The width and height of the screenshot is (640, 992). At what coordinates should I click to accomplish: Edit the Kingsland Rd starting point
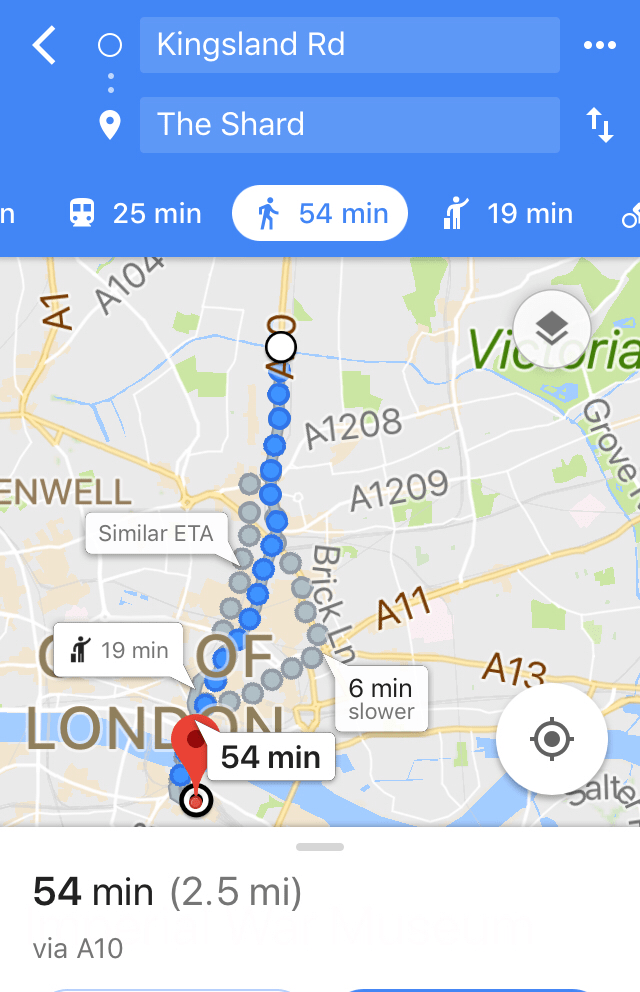coord(349,45)
